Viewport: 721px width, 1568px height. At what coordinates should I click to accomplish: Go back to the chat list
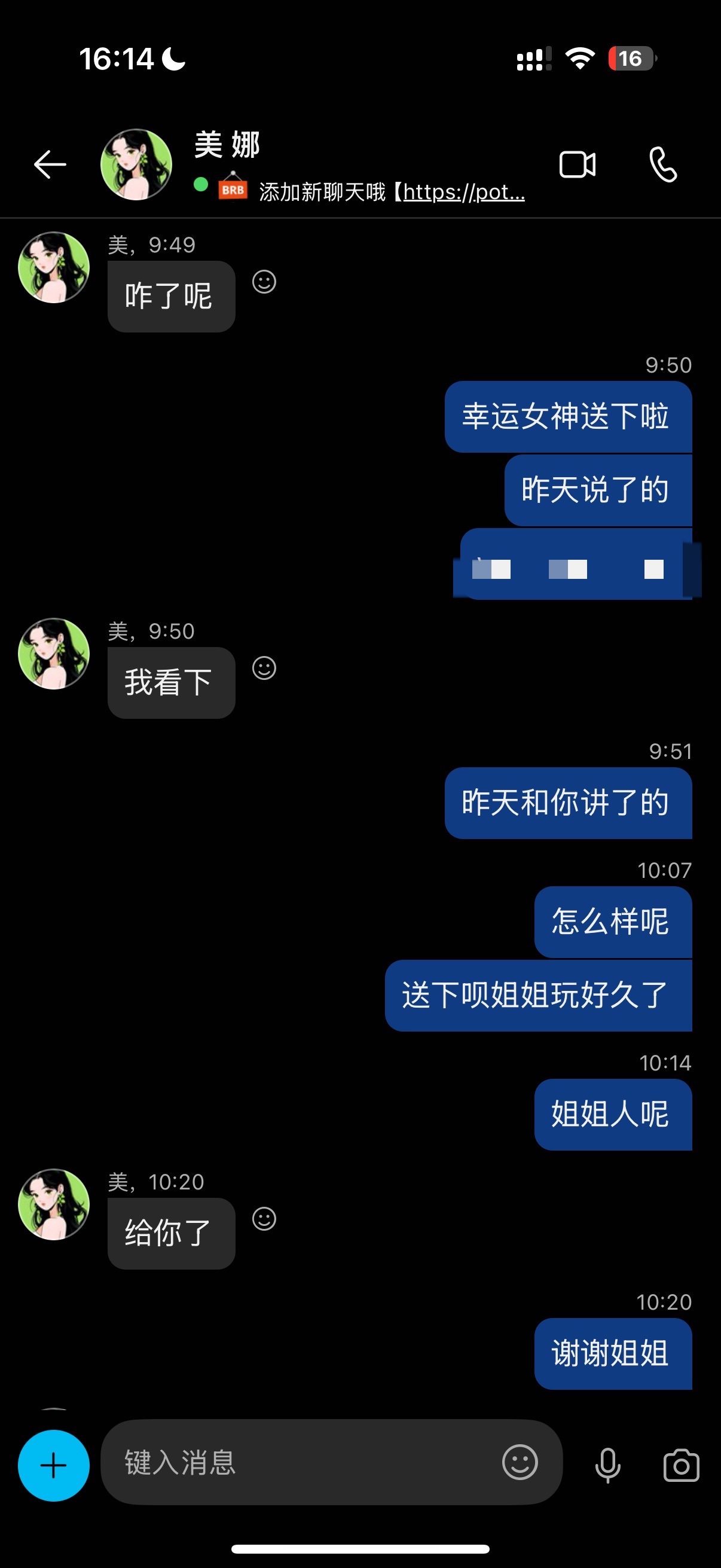tap(50, 164)
